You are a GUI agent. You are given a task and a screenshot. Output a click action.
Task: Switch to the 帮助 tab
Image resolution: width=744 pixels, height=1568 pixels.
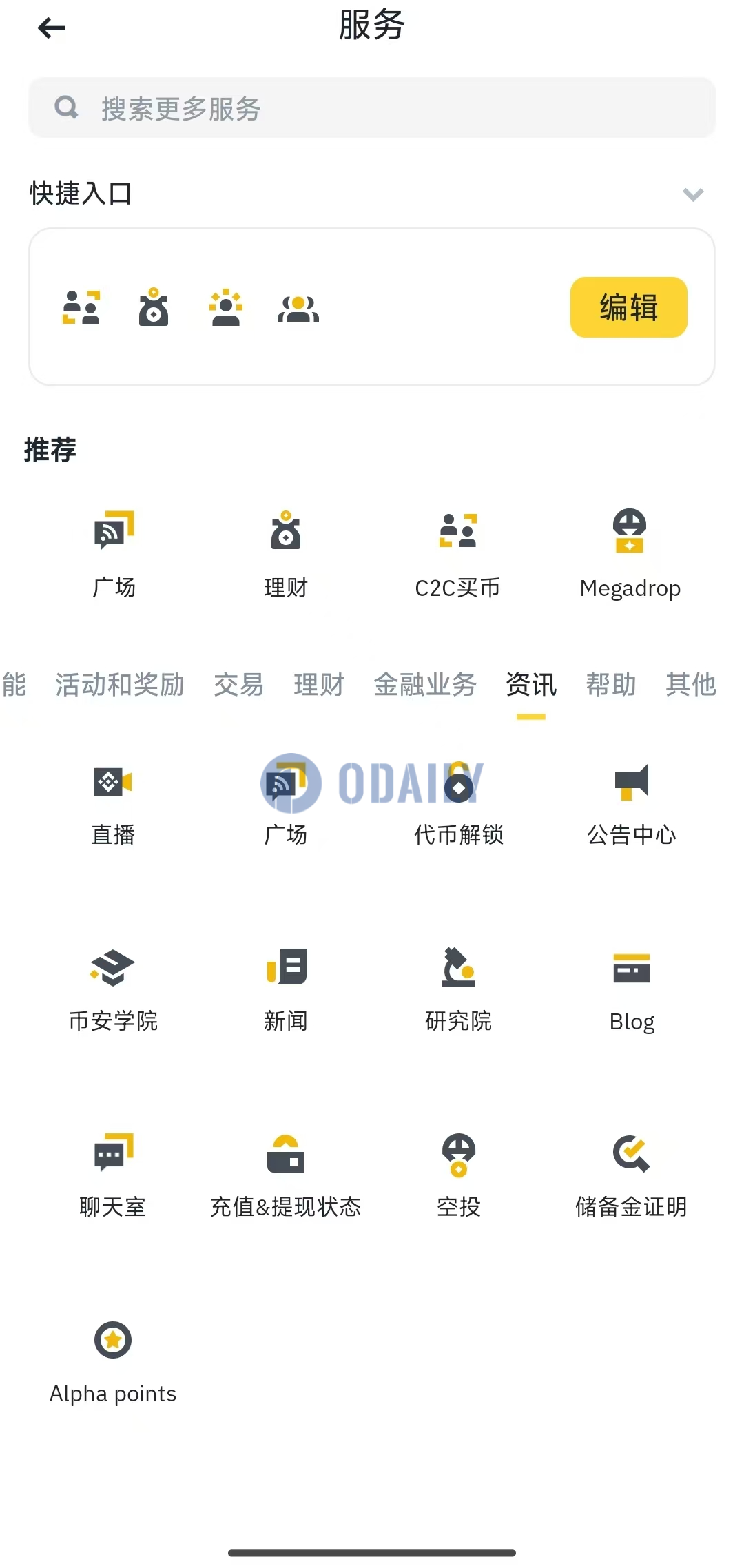click(x=610, y=685)
